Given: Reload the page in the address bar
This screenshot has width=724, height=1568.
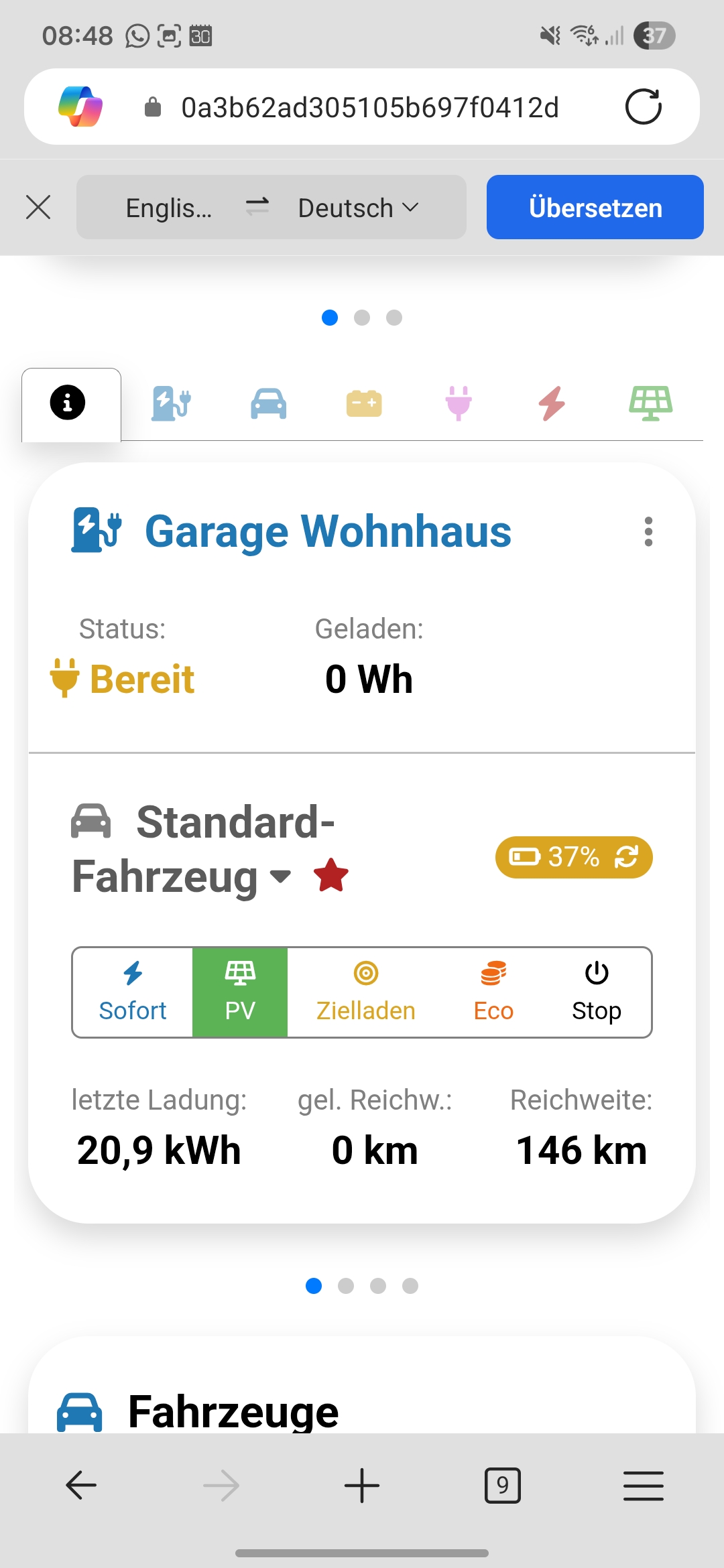Looking at the screenshot, I should point(643,107).
